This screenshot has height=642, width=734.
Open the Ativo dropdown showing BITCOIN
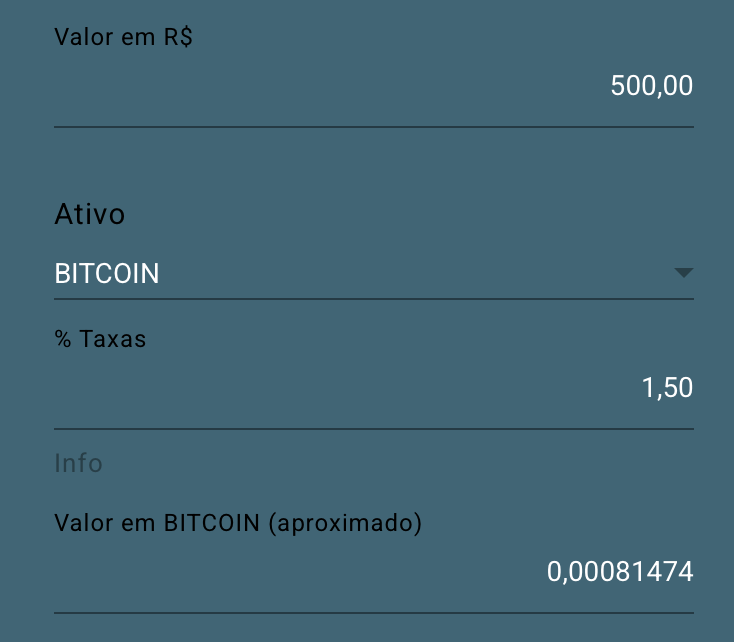[373, 273]
